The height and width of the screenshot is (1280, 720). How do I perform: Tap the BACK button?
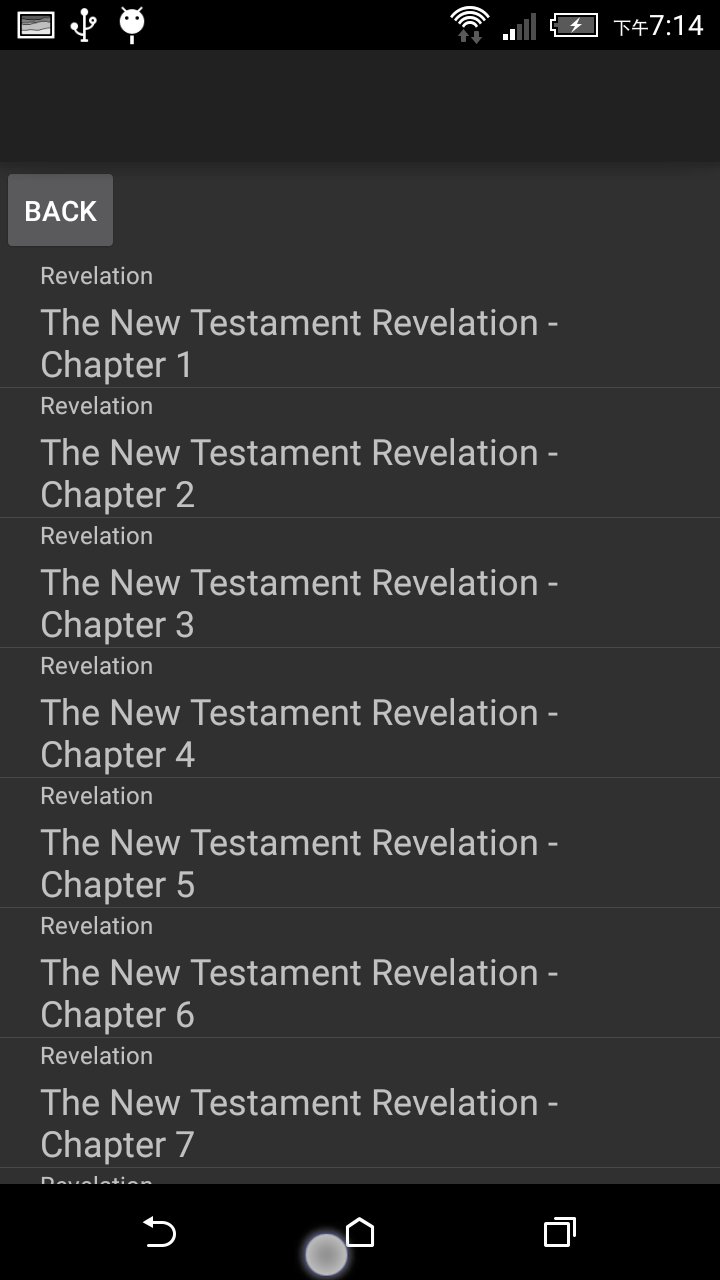pyautogui.click(x=60, y=210)
